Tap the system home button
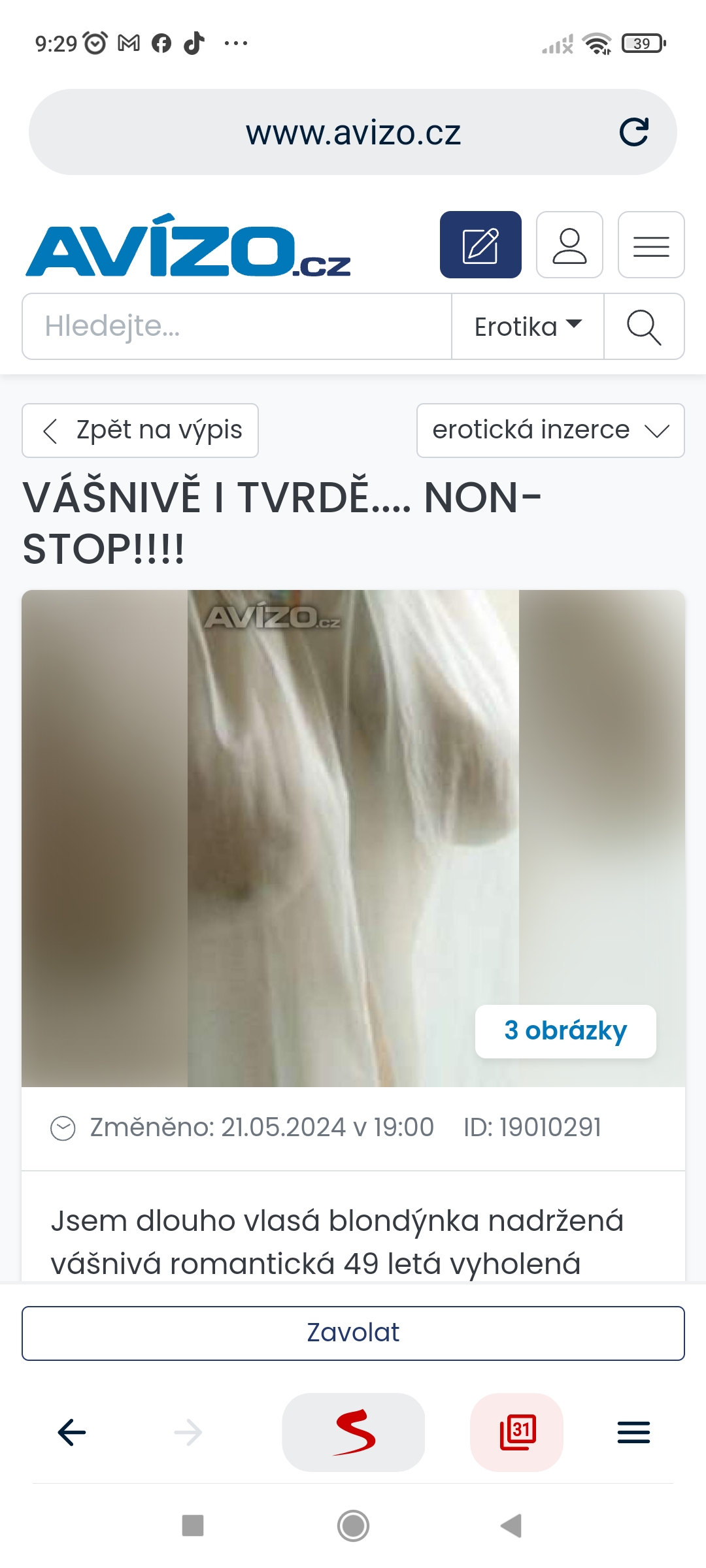 [353, 1526]
